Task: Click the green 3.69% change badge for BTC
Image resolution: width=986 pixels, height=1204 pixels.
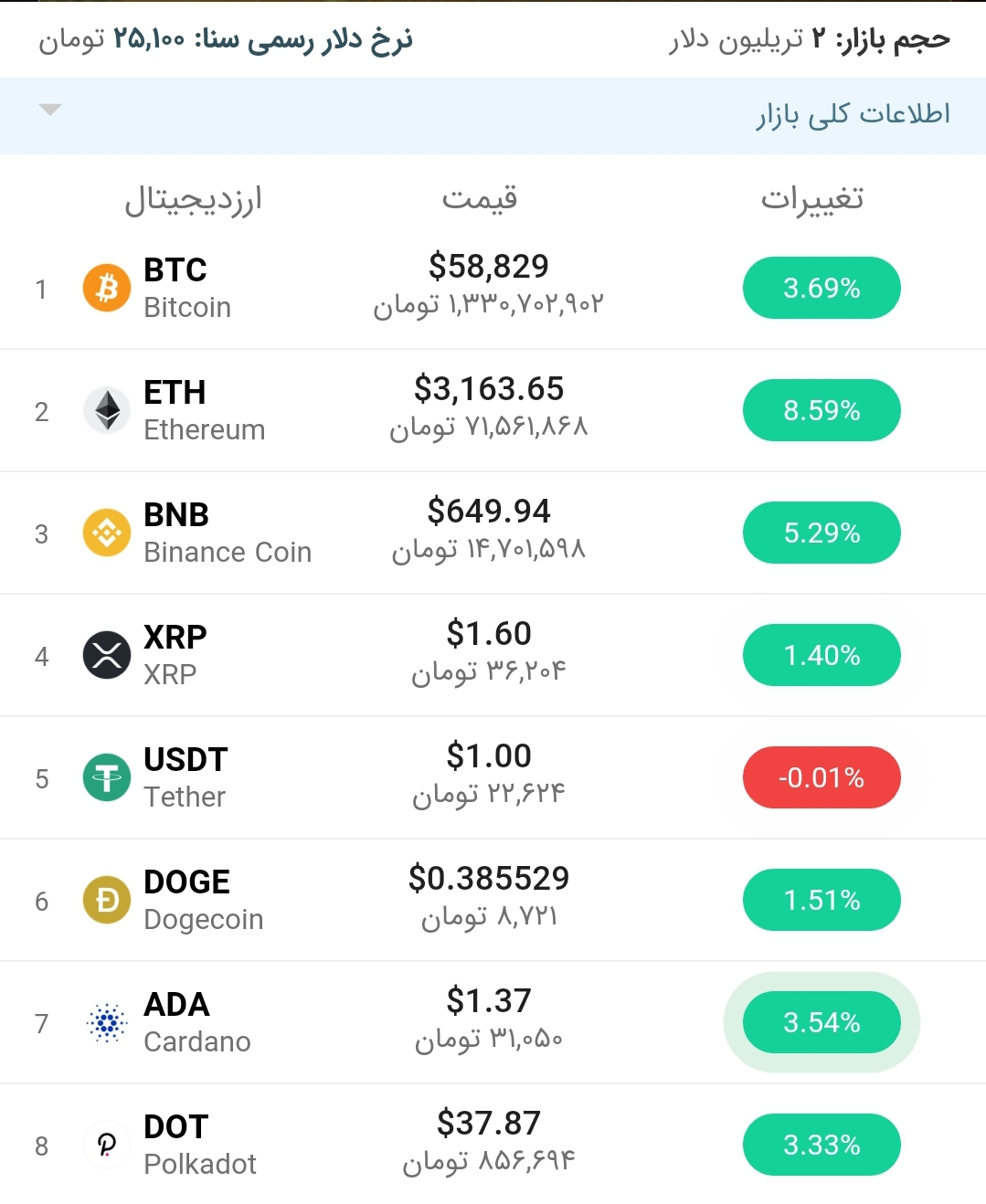Action: tap(821, 288)
